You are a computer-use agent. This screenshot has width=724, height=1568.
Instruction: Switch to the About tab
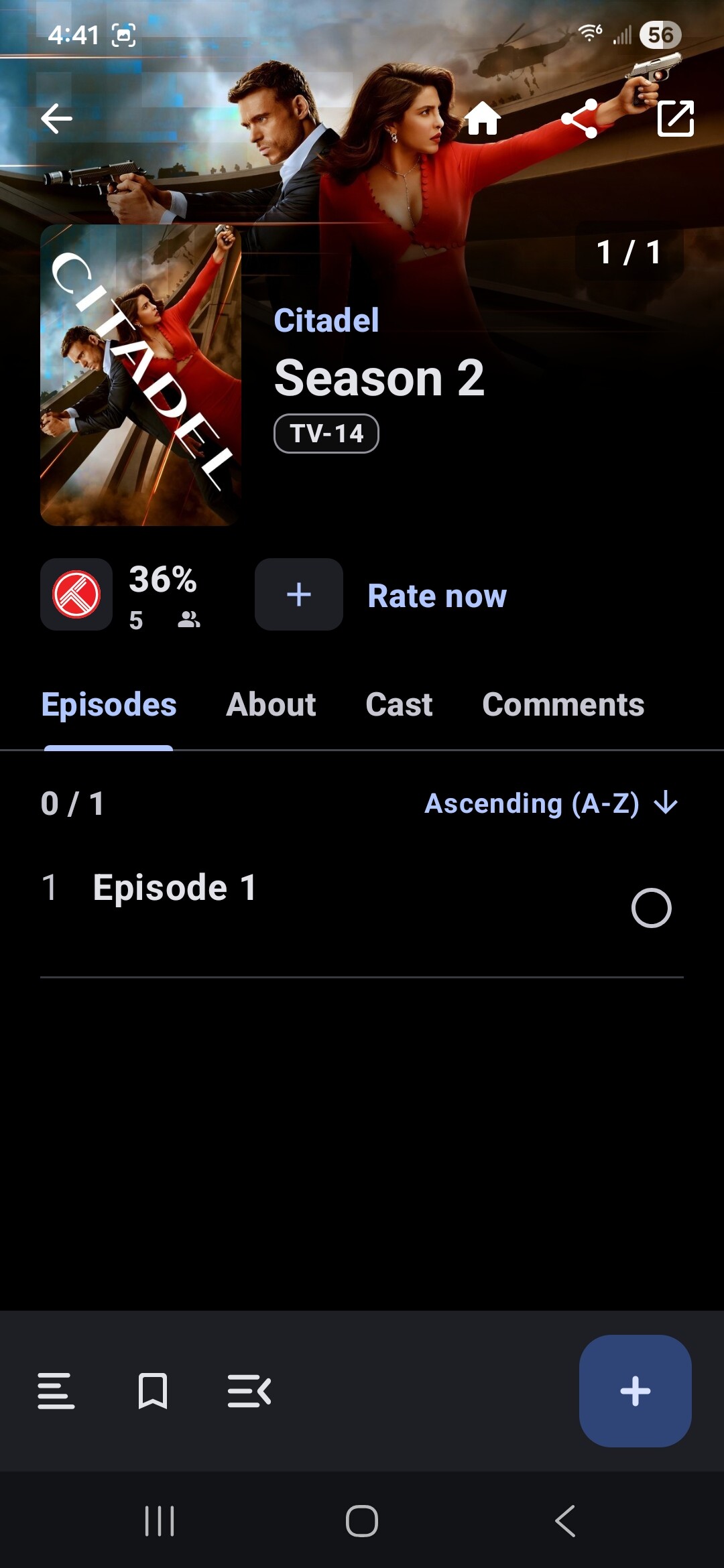pos(271,705)
